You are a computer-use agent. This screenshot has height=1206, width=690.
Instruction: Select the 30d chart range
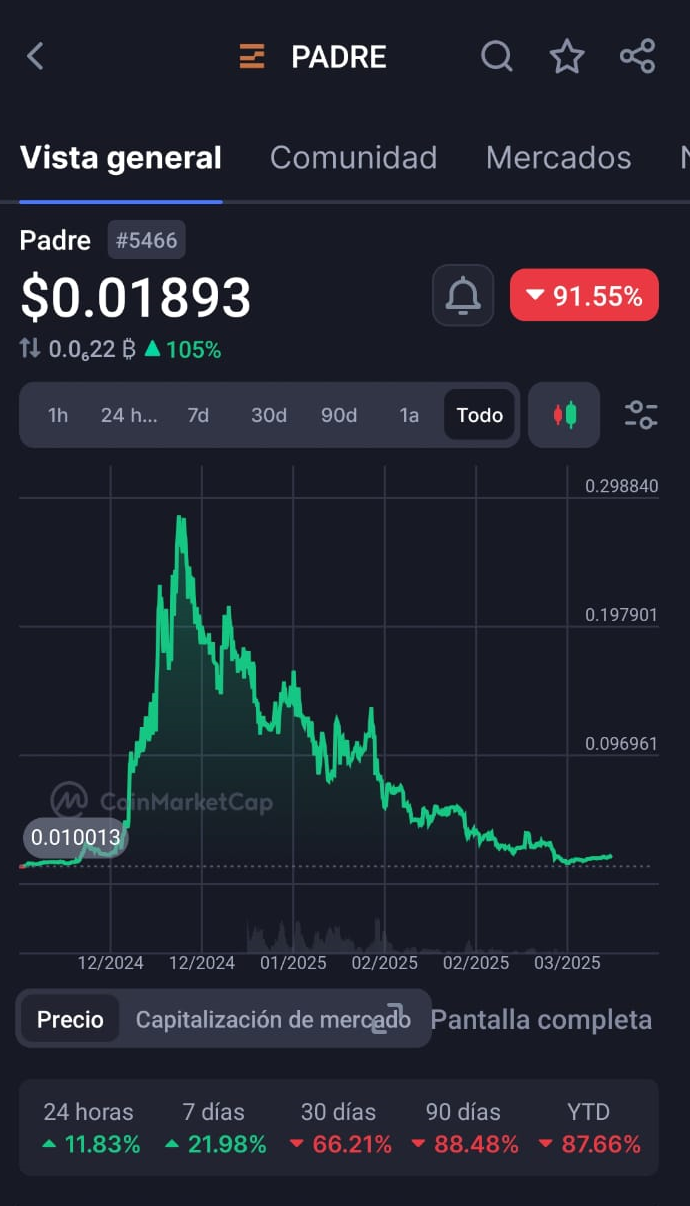click(x=268, y=415)
